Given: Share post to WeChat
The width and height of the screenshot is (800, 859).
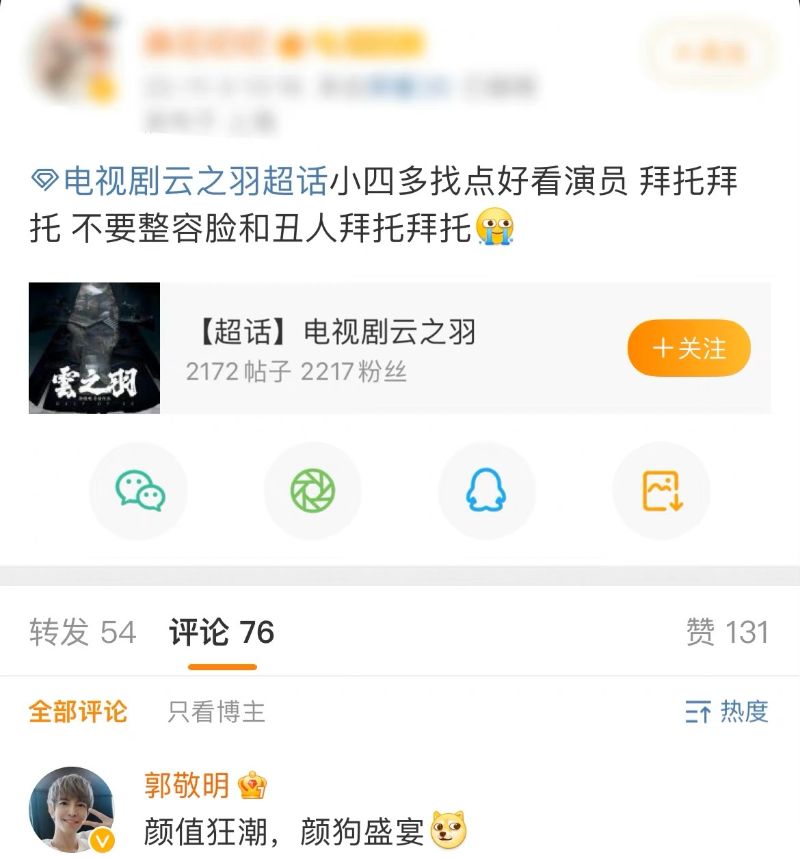Looking at the screenshot, I should point(139,491).
